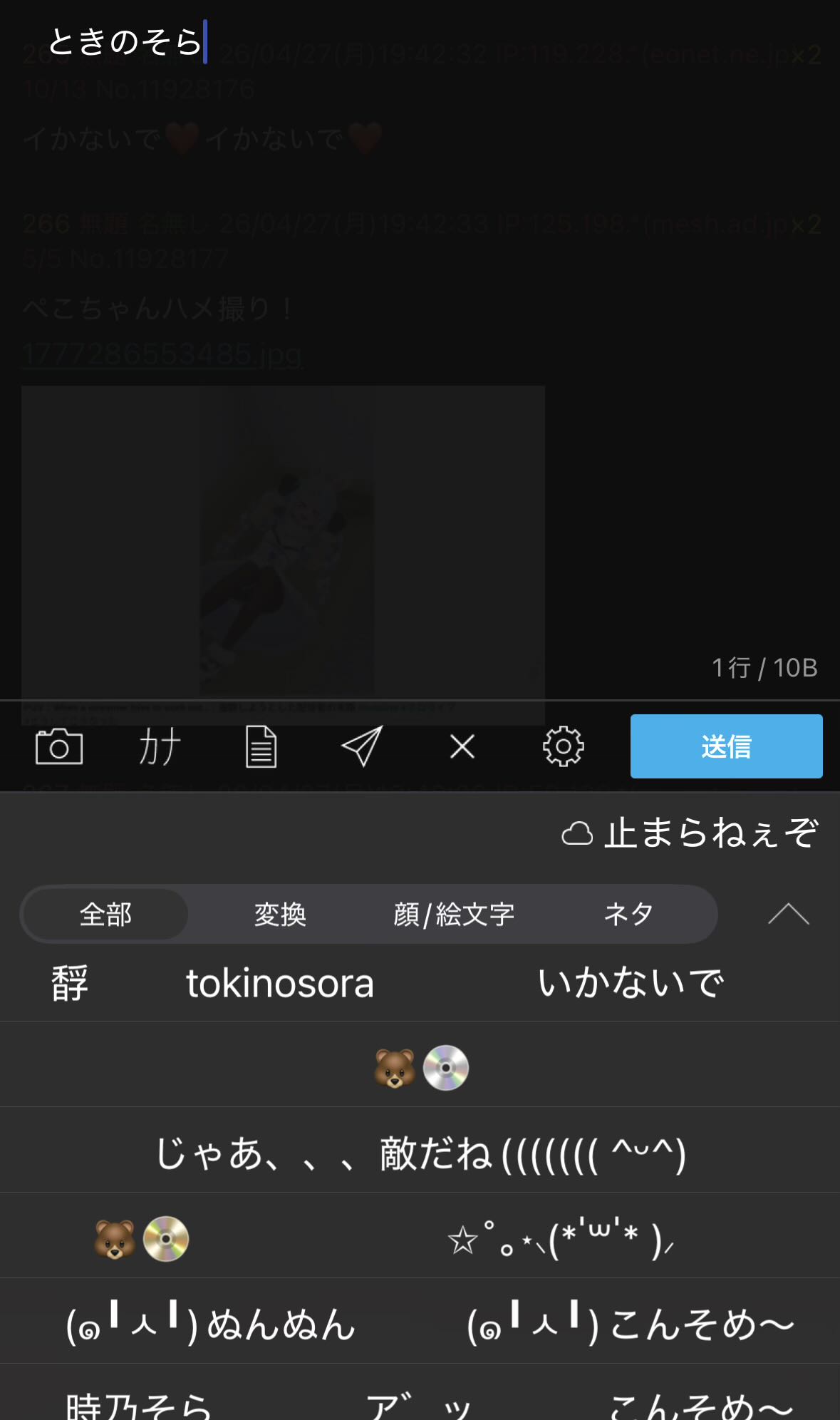Close the compose form with X
840x1420 pixels.
462,747
